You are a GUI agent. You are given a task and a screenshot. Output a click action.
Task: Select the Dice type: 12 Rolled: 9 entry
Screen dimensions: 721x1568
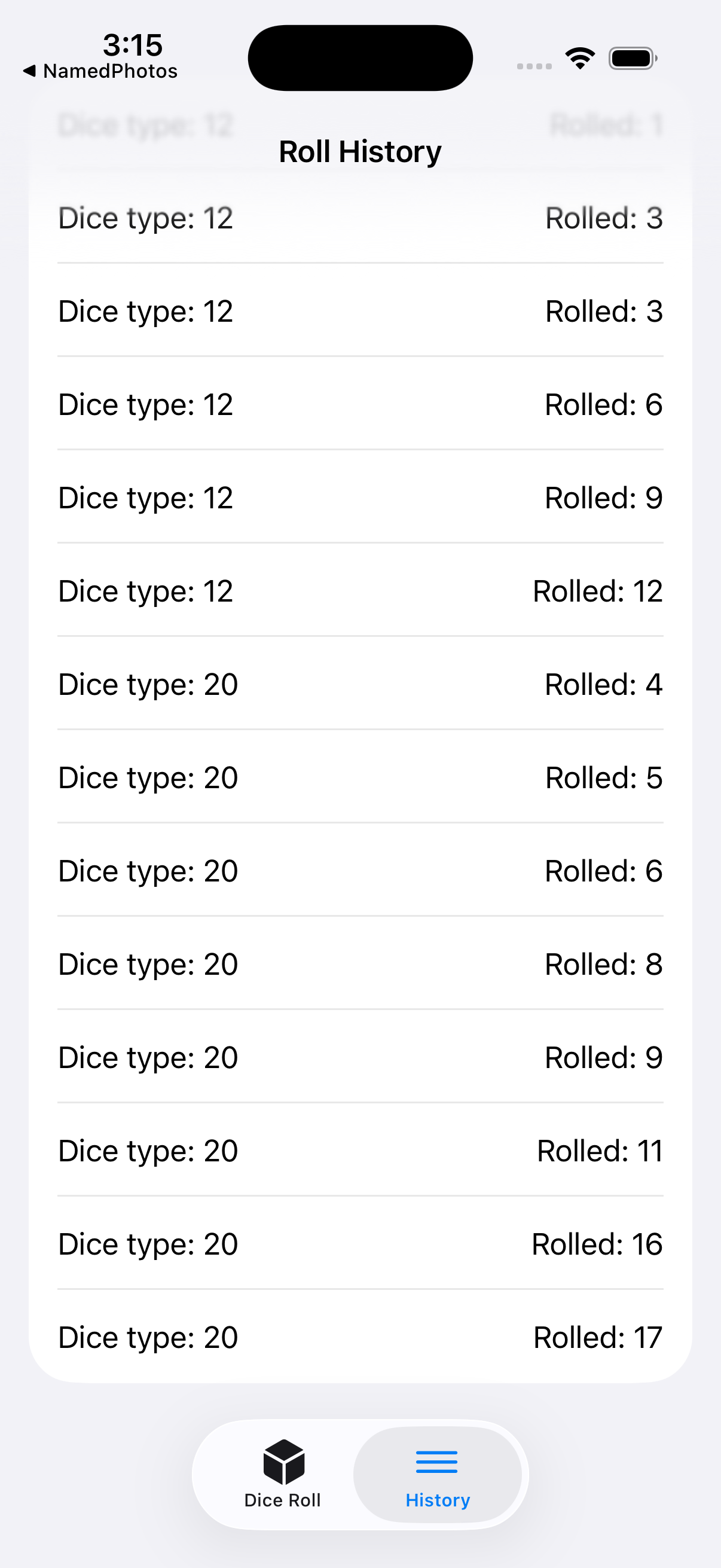click(360, 497)
